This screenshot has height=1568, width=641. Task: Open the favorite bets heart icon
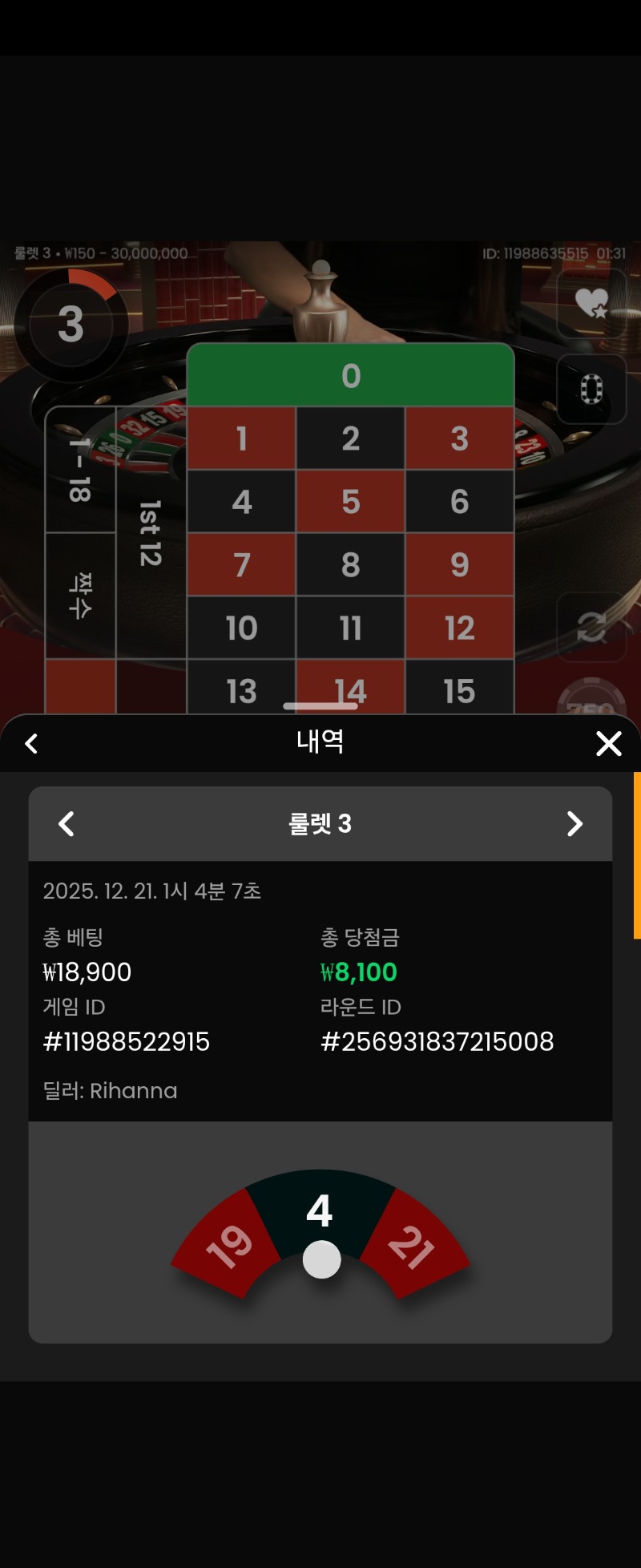[591, 303]
